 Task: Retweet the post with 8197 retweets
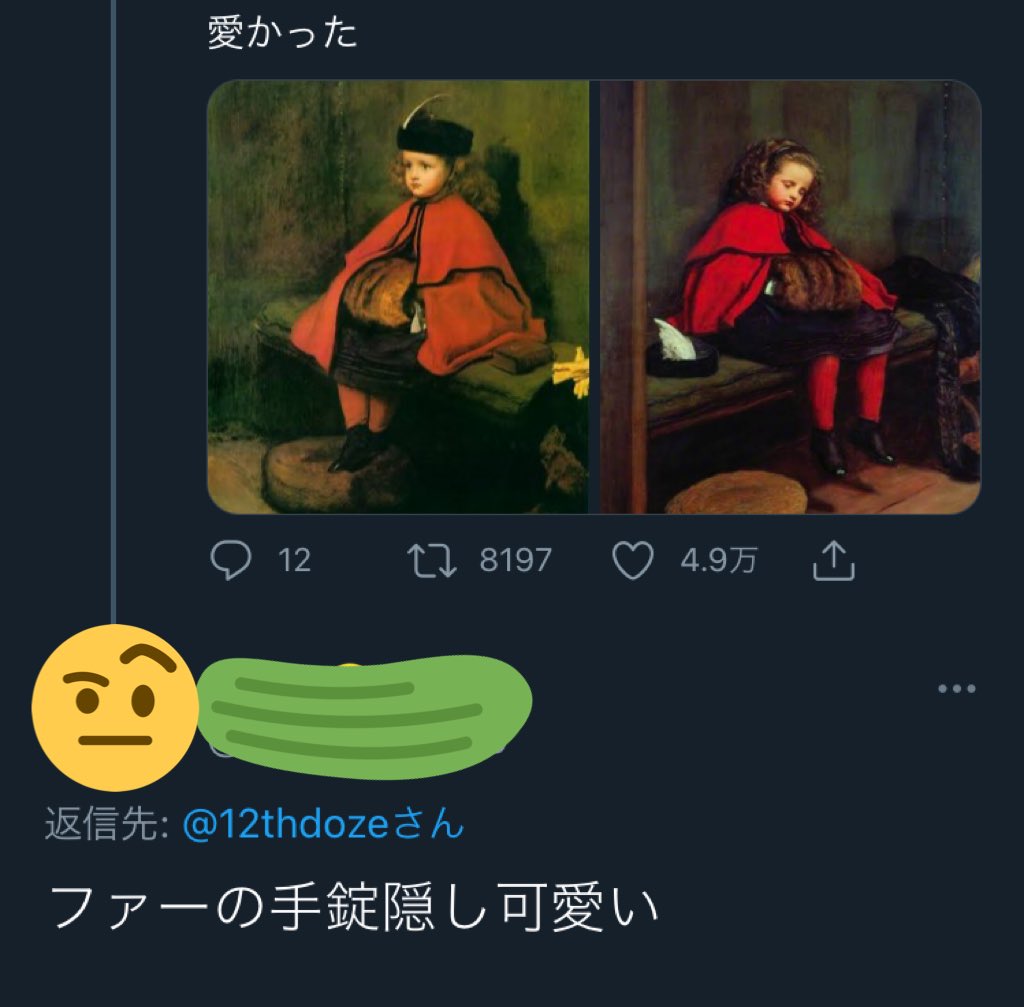[432, 561]
